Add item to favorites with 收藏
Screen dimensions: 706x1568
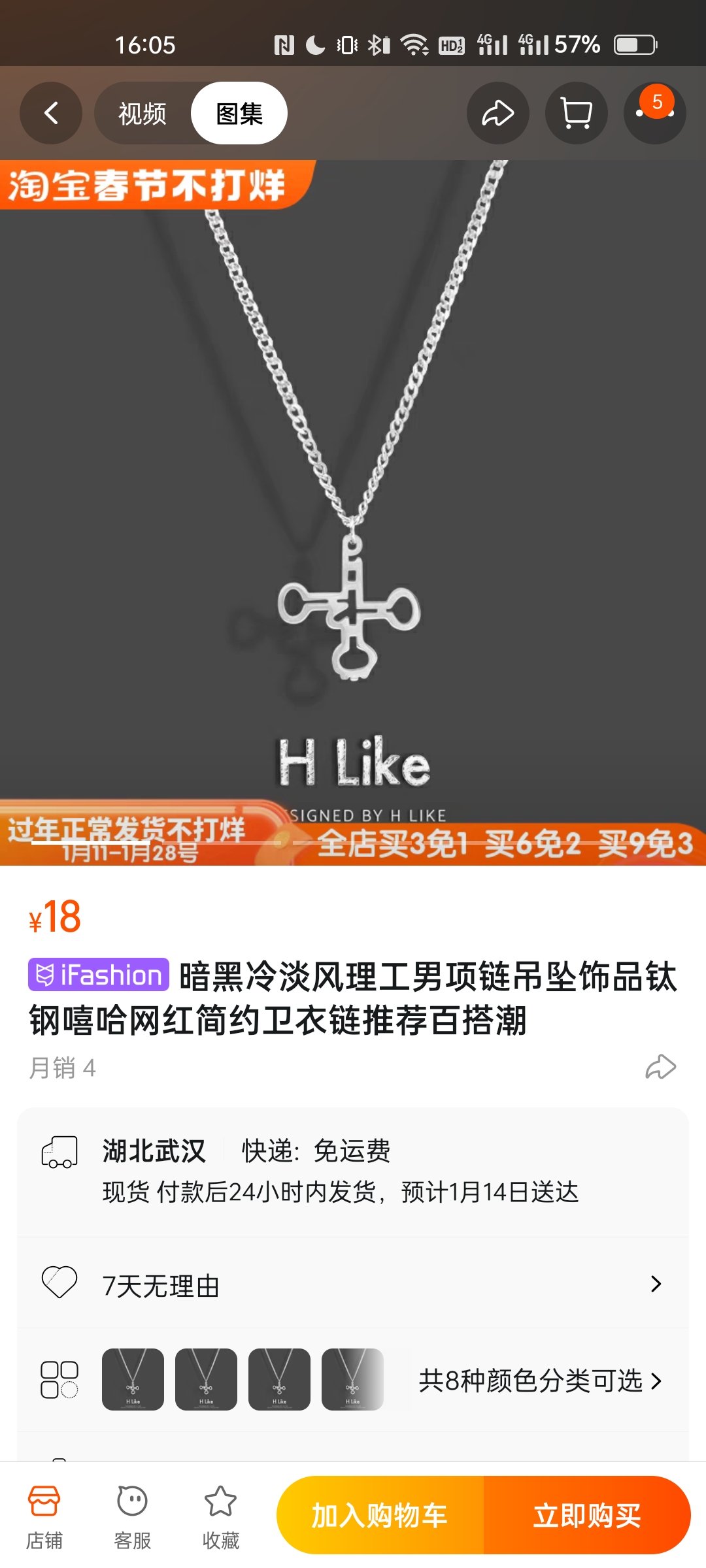click(221, 1516)
